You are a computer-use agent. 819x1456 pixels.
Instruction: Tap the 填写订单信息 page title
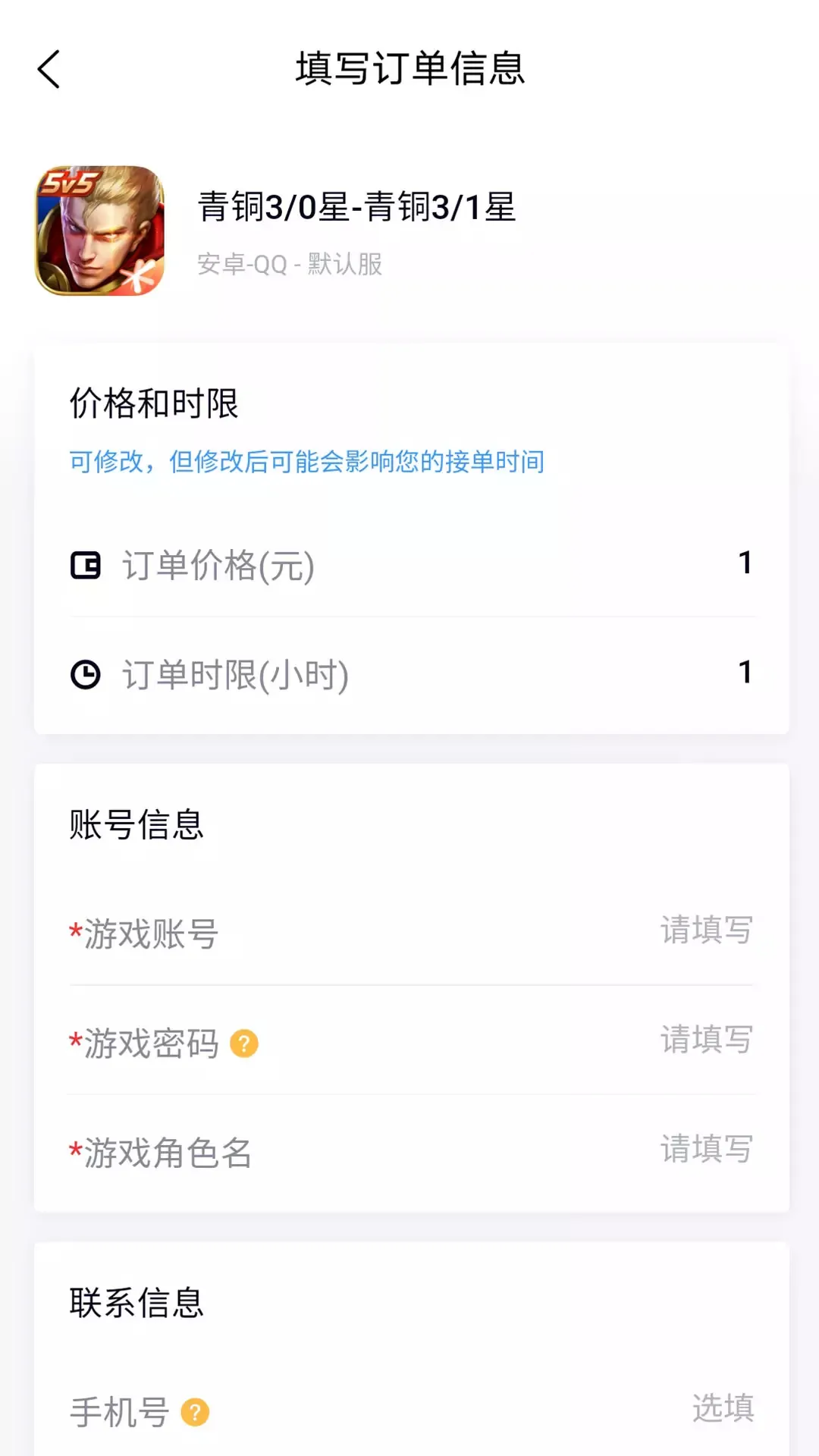[409, 71]
